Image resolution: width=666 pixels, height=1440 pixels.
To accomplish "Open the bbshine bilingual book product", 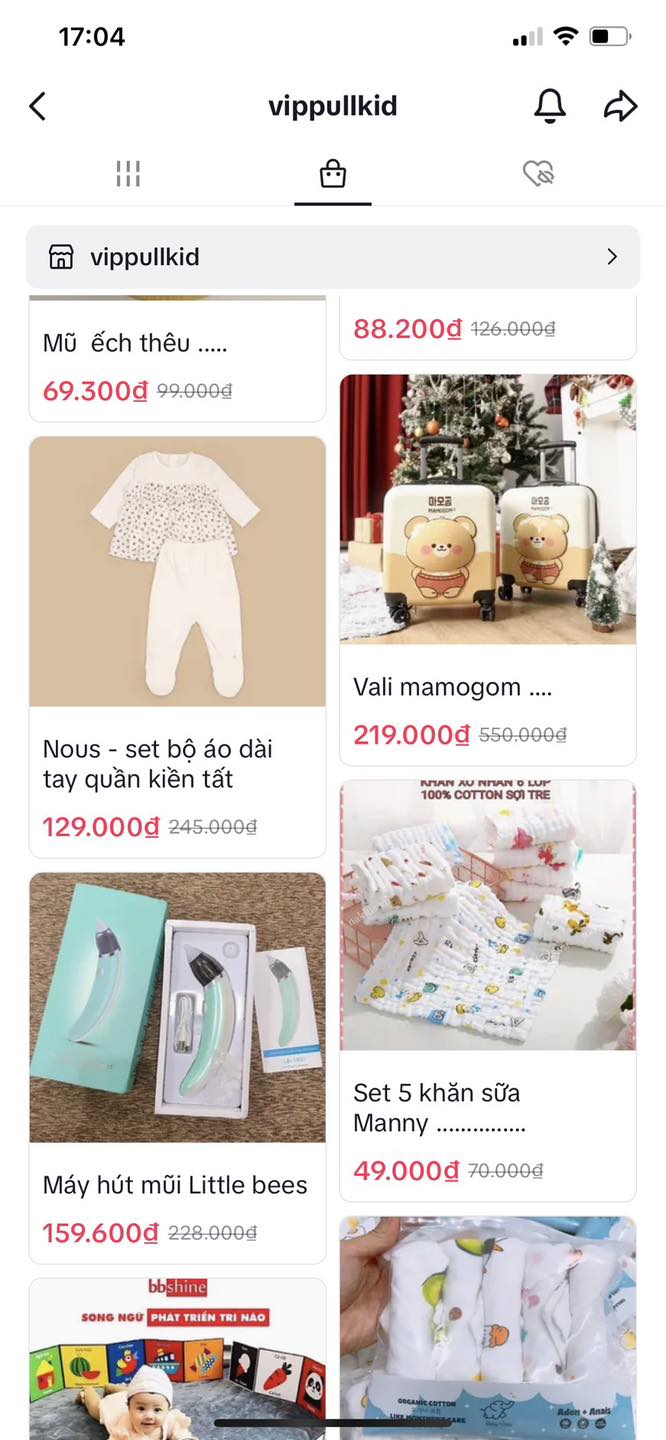I will tap(177, 1360).
